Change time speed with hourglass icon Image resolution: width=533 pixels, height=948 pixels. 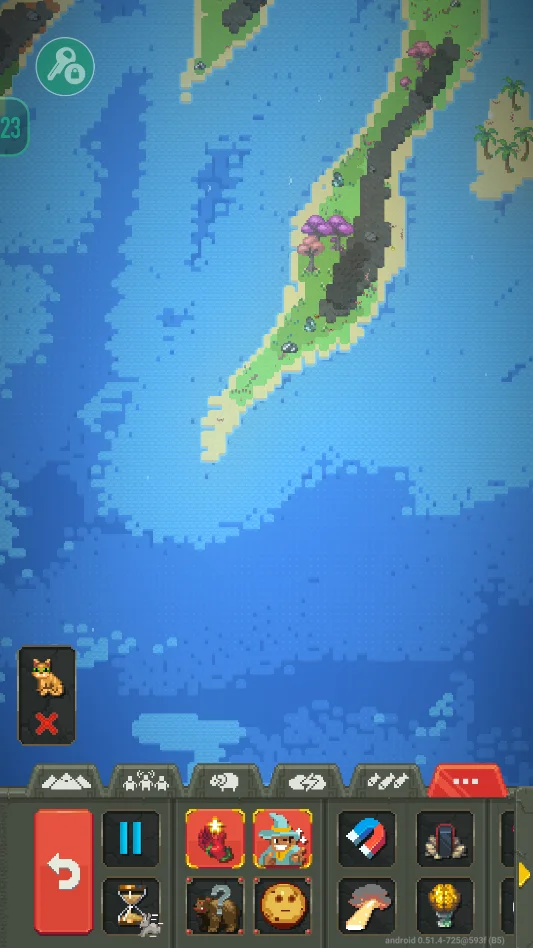(x=131, y=906)
